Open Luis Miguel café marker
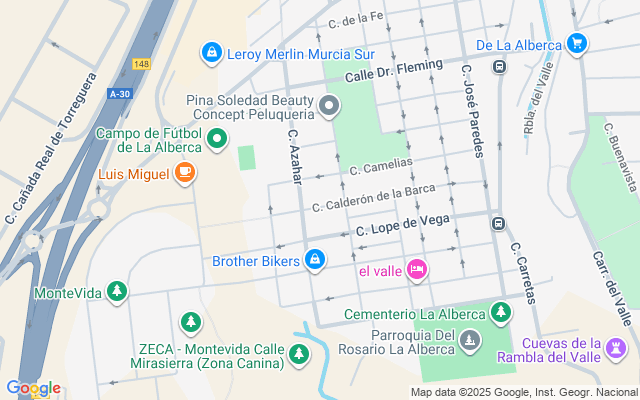Image resolution: width=640 pixels, height=400 pixels. (183, 173)
